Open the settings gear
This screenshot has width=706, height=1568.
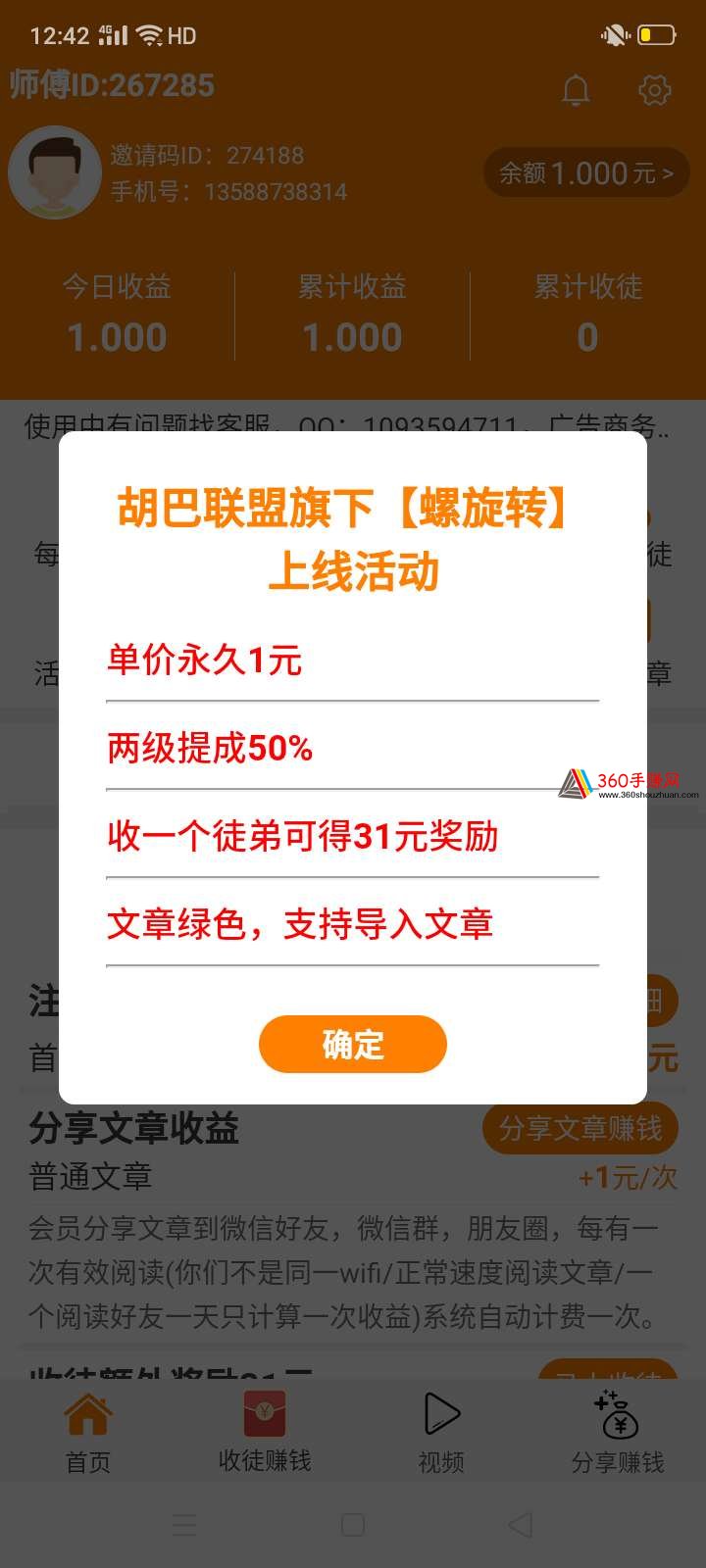[655, 90]
